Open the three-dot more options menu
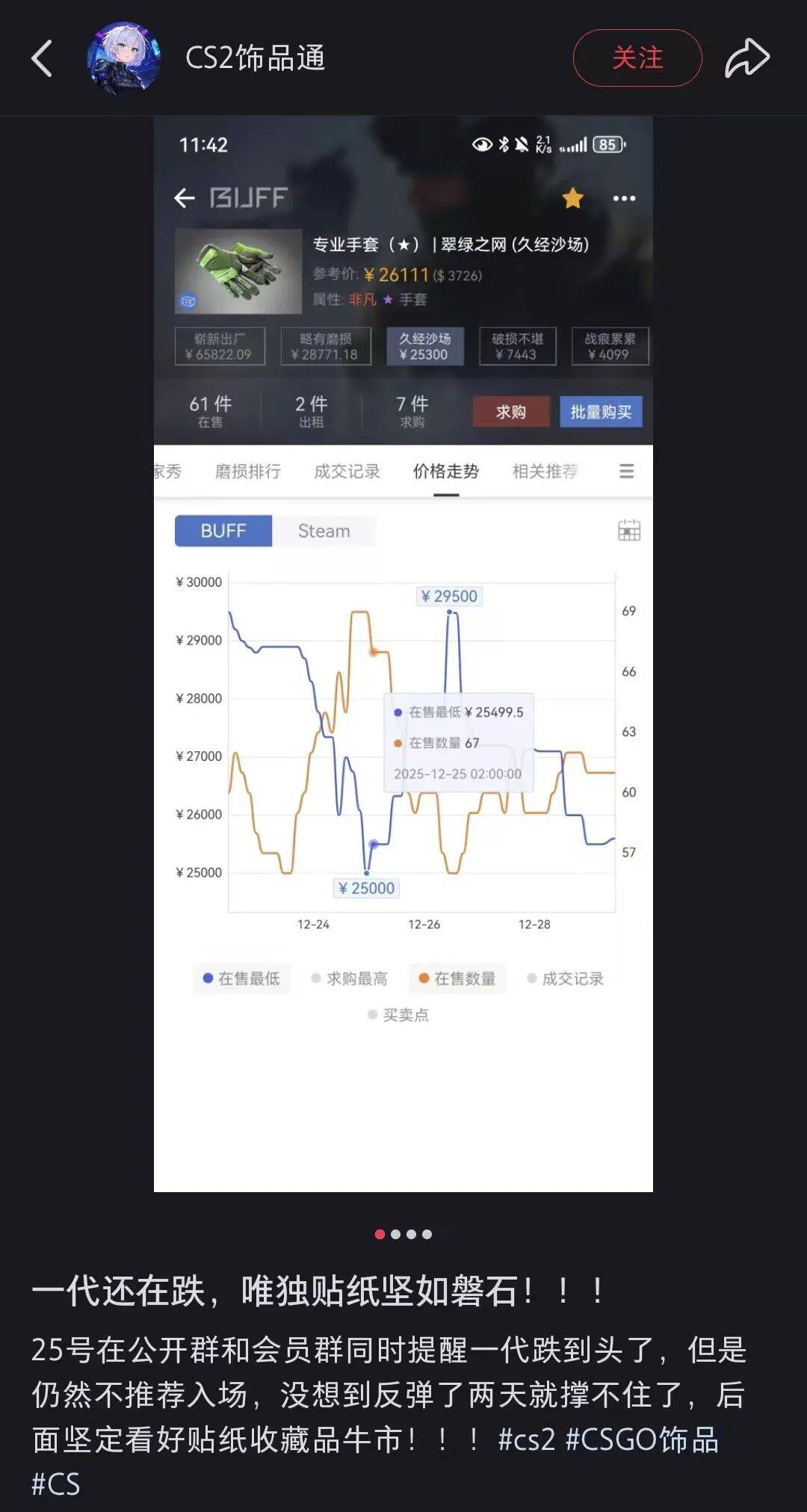The width and height of the screenshot is (807, 1512). click(x=625, y=198)
